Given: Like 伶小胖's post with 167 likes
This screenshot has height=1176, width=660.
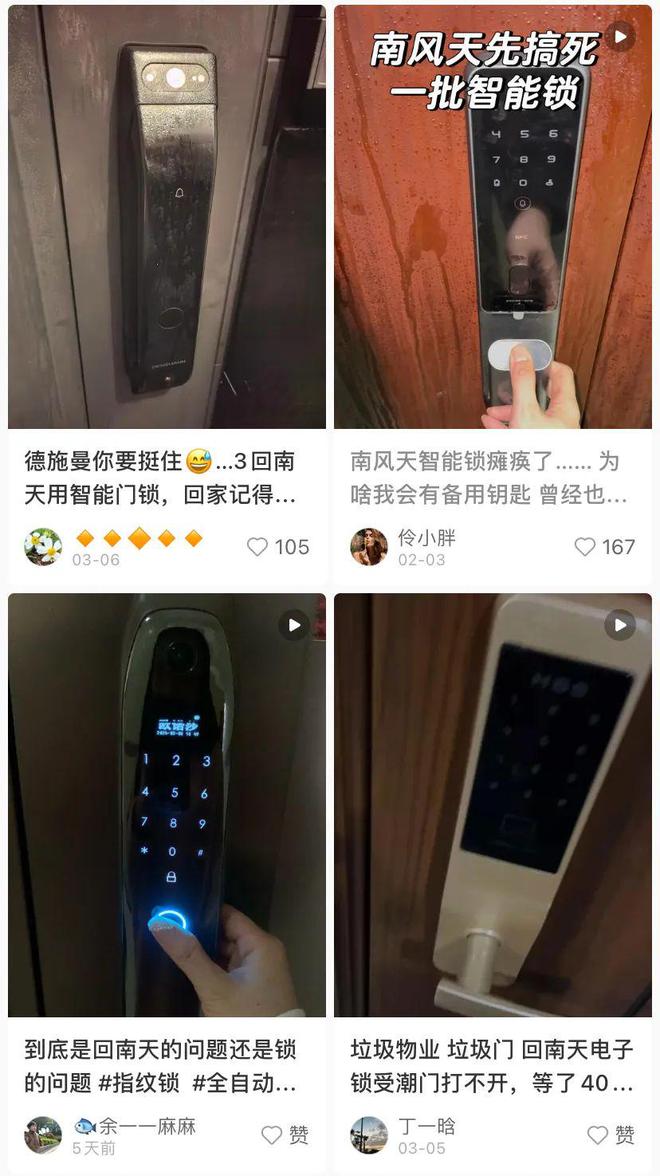Looking at the screenshot, I should (x=585, y=547).
